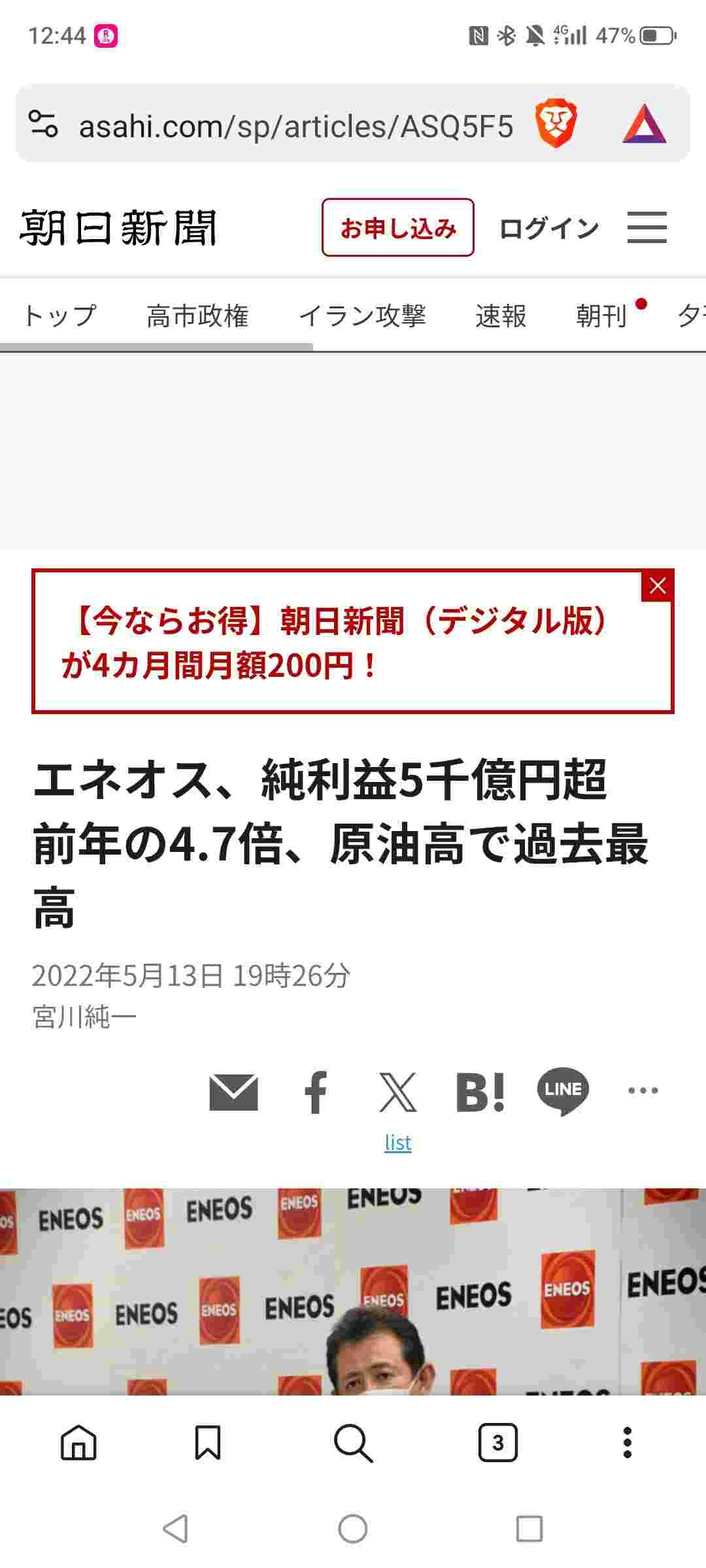Image resolution: width=706 pixels, height=1568 pixels.
Task: Tap the address bar URL field
Action: pyautogui.click(x=295, y=125)
